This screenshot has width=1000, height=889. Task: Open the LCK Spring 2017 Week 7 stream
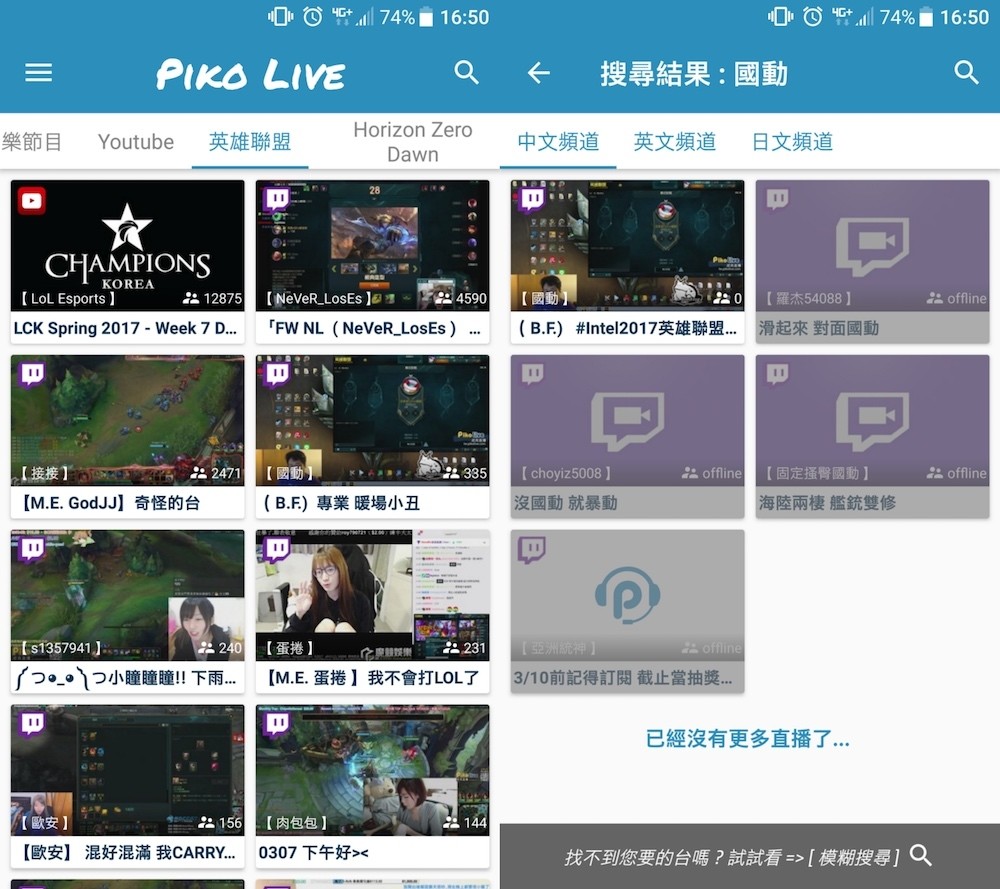(127, 260)
